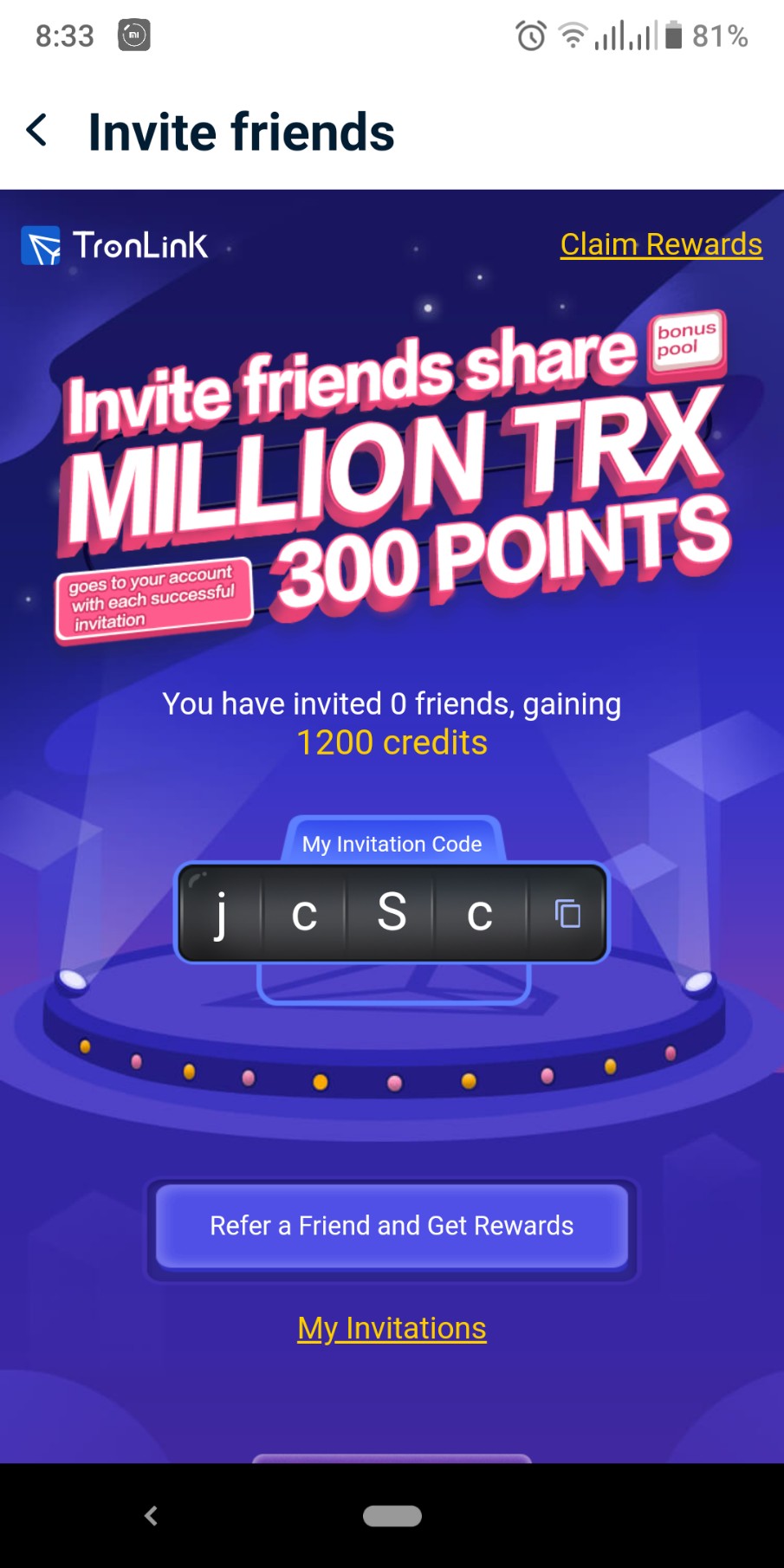Open My Invitations link
Viewport: 784px width, 1568px height.
392,1328
